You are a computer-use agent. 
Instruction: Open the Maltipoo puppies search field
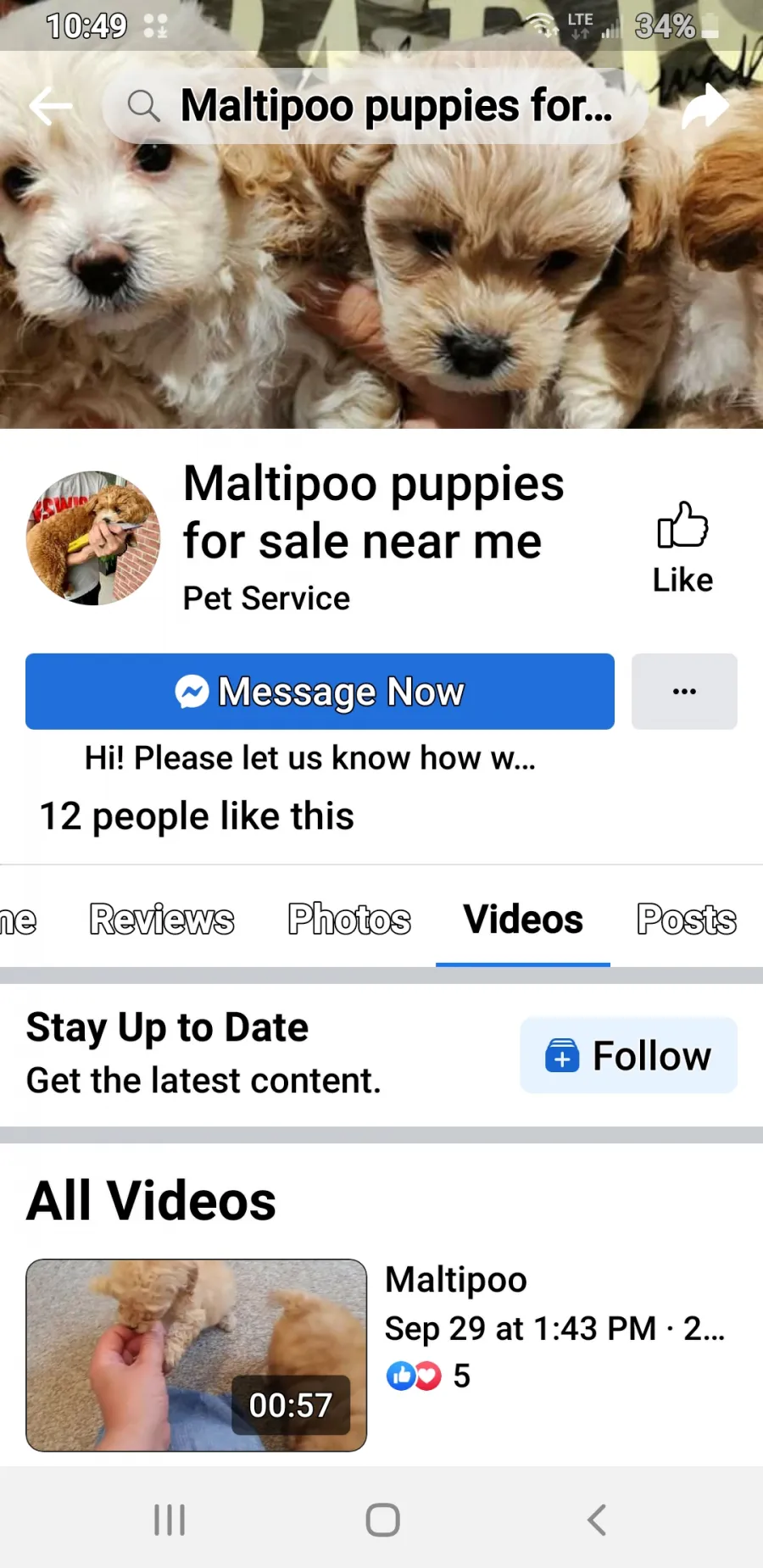click(x=375, y=106)
